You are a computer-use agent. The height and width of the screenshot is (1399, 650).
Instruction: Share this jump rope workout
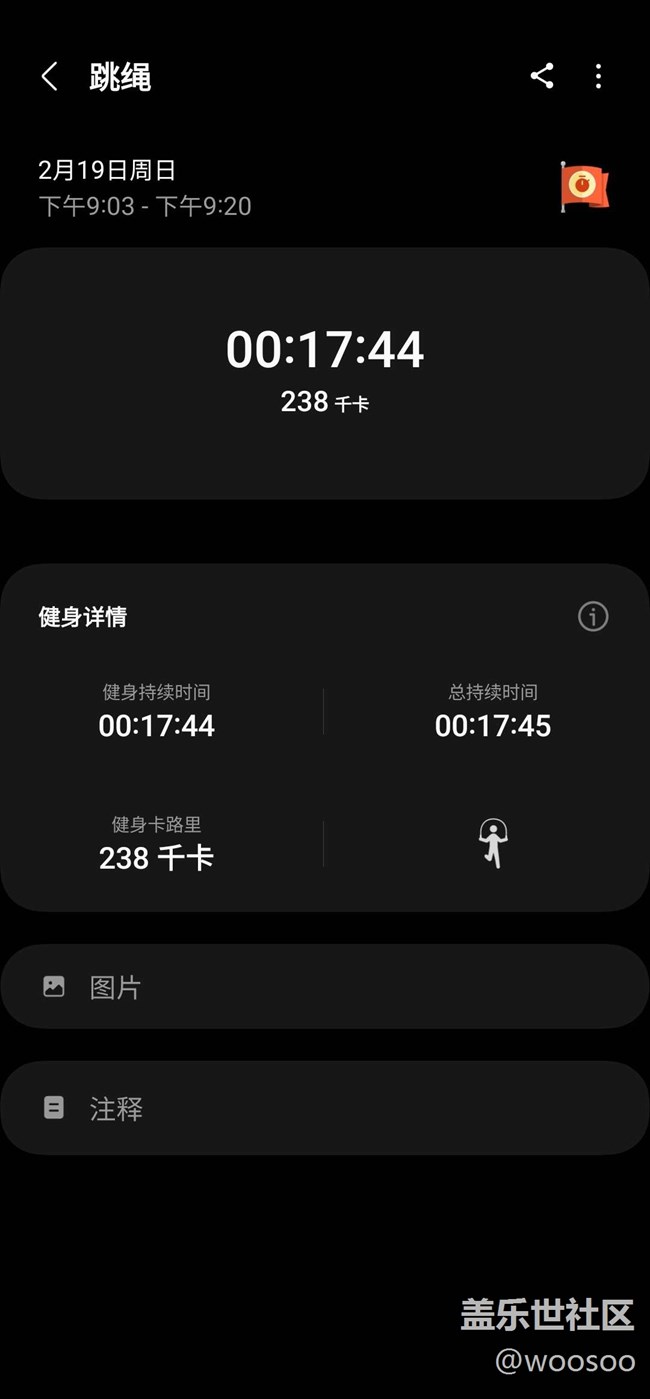coord(542,76)
